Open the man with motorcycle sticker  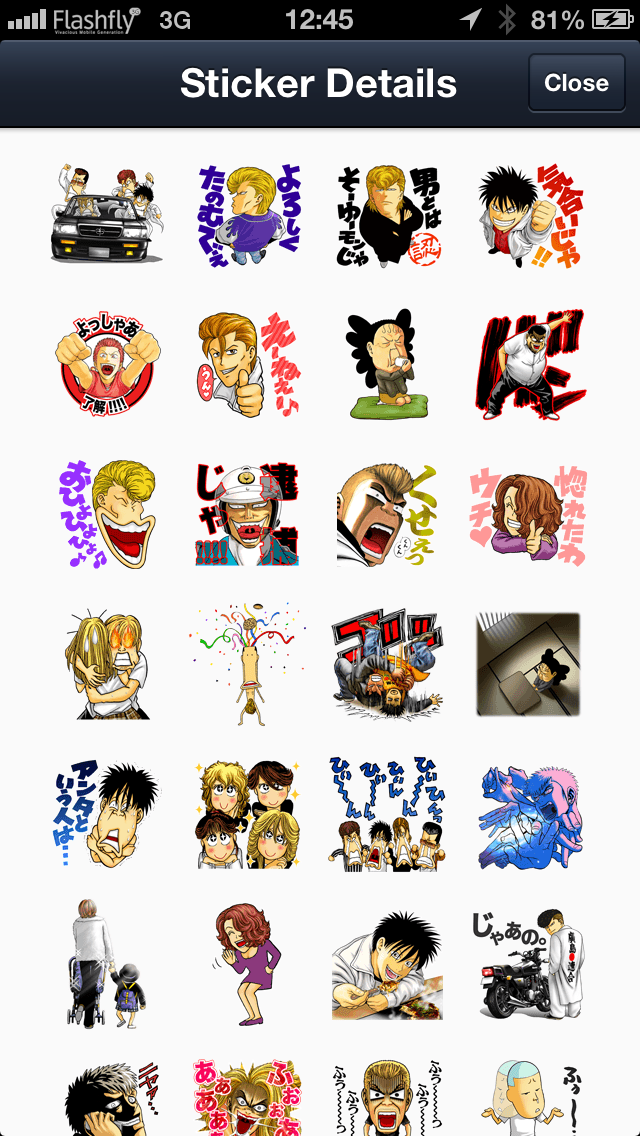coord(529,964)
